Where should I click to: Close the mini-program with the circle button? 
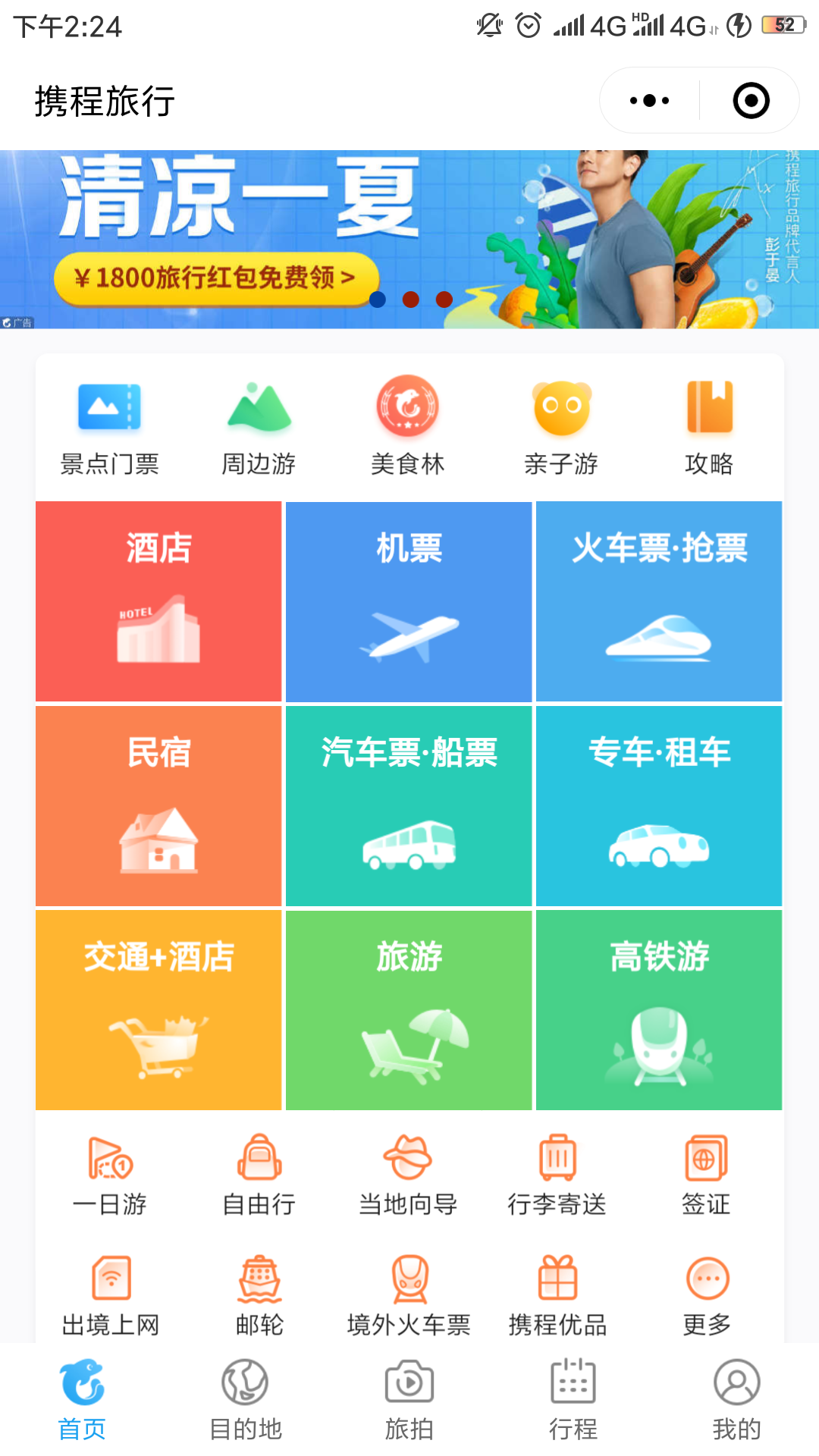[751, 101]
